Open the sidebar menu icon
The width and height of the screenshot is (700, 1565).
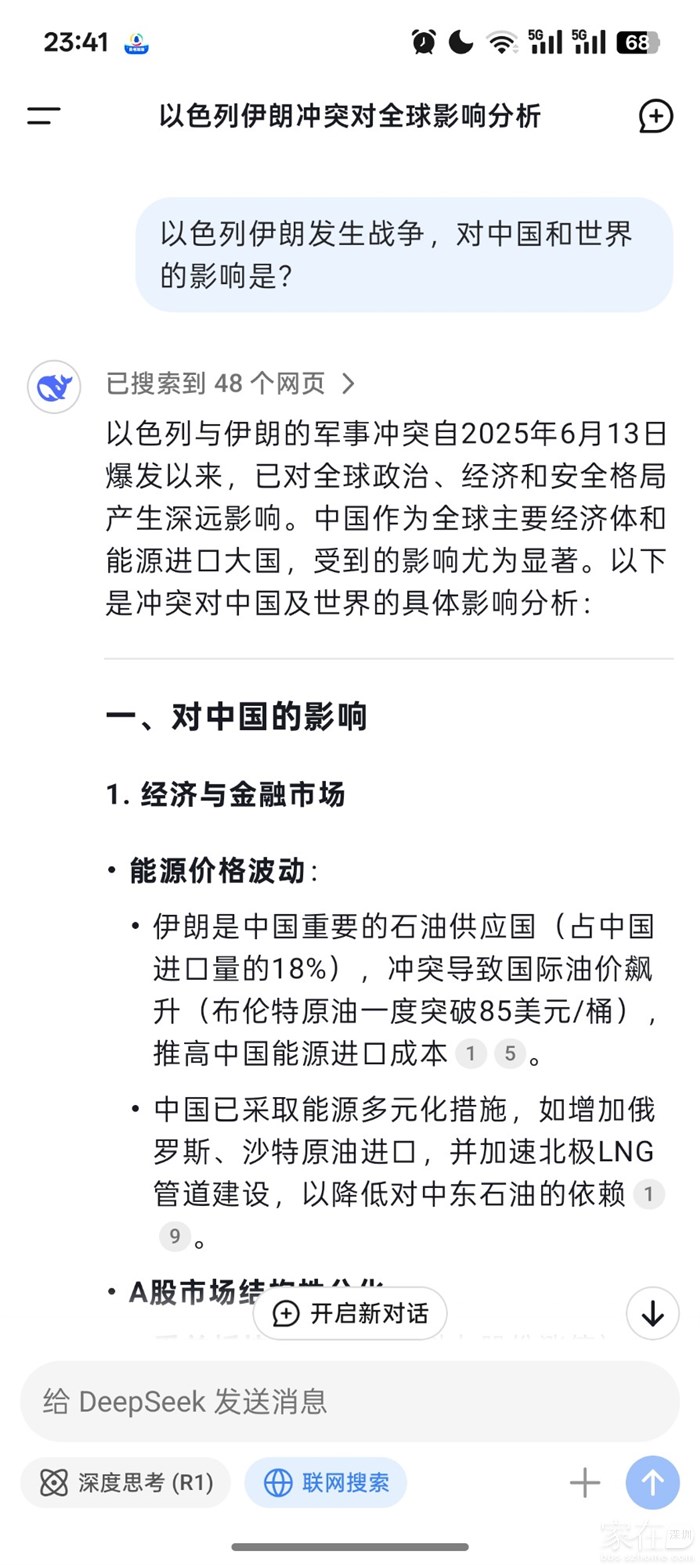(44, 116)
